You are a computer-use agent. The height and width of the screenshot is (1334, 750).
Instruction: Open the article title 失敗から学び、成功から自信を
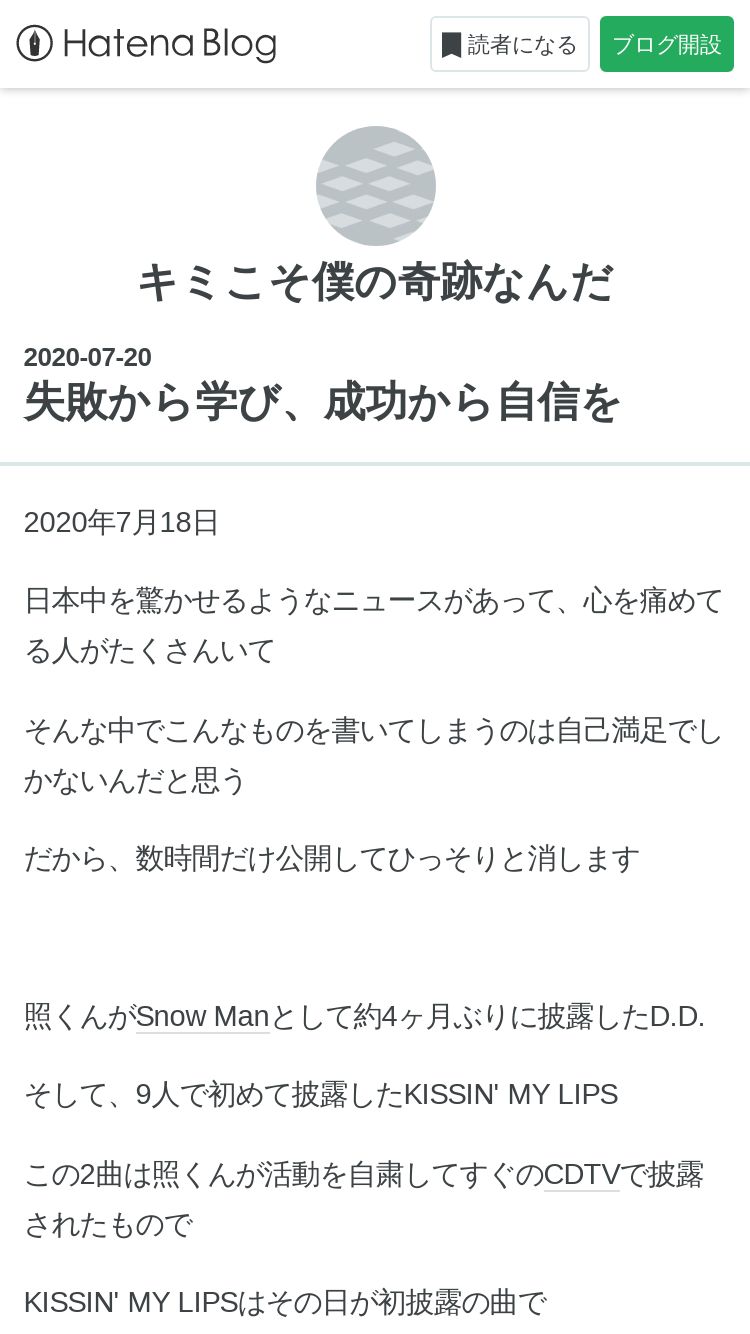(322, 403)
